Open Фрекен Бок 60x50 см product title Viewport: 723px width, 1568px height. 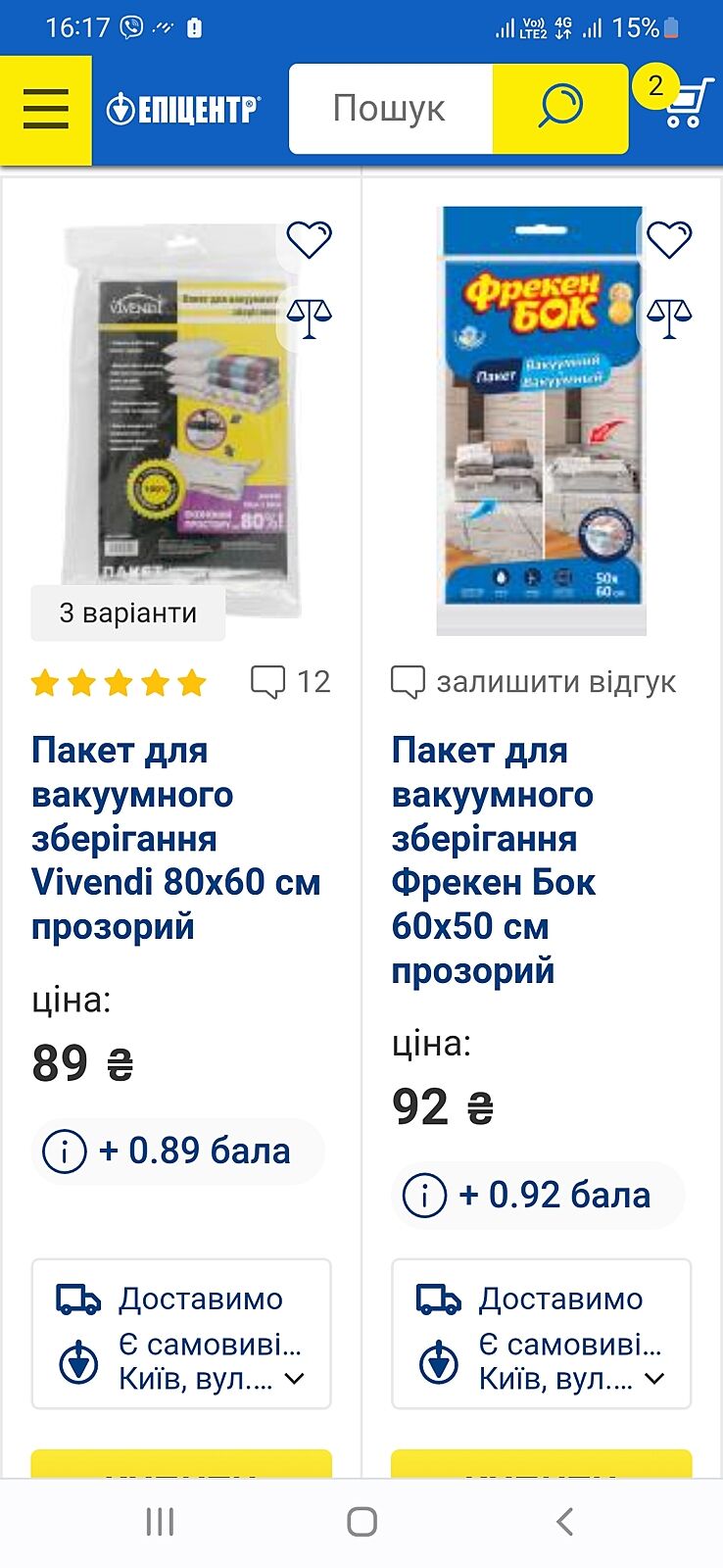tap(493, 859)
